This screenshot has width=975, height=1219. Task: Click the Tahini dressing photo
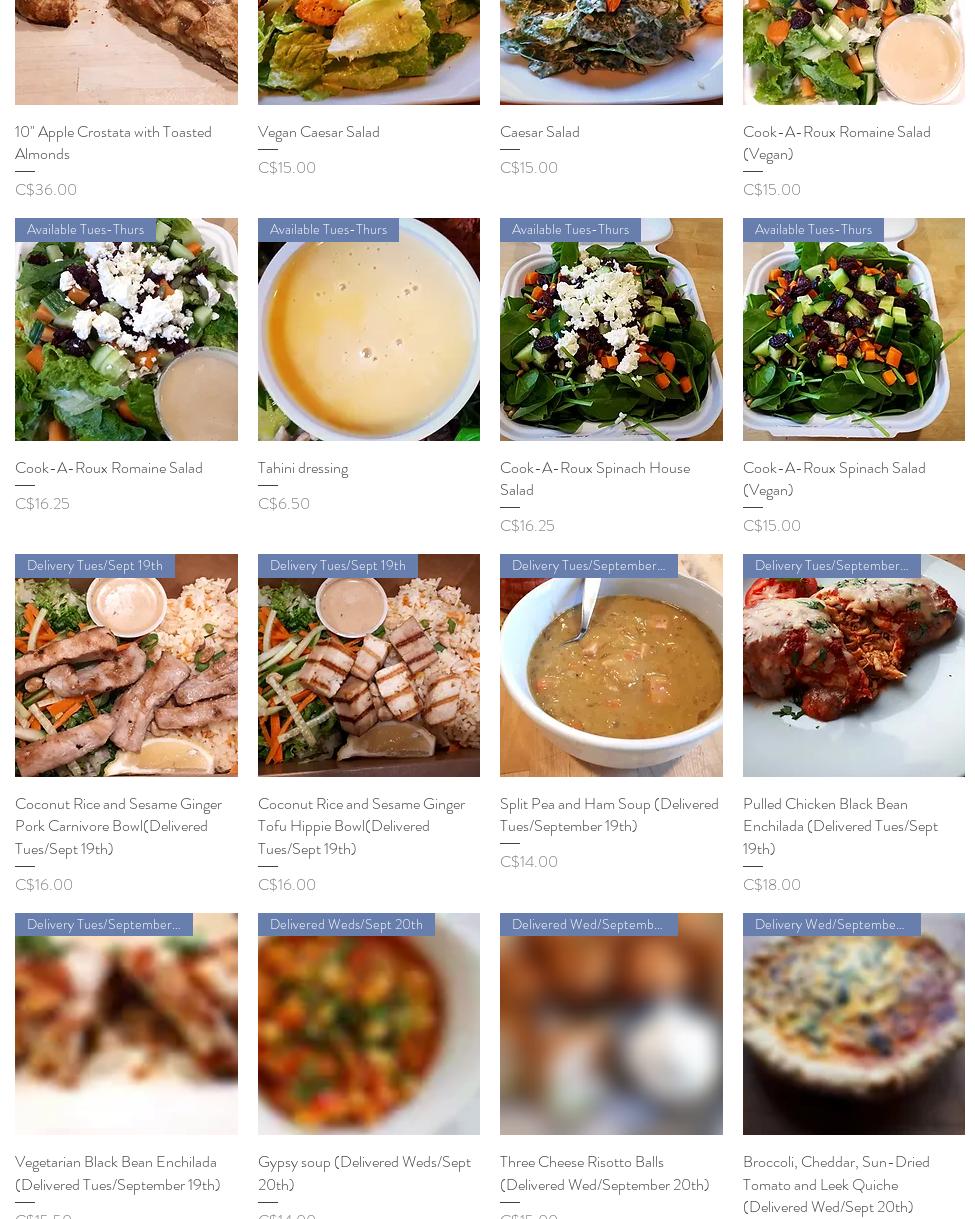pos(369,329)
